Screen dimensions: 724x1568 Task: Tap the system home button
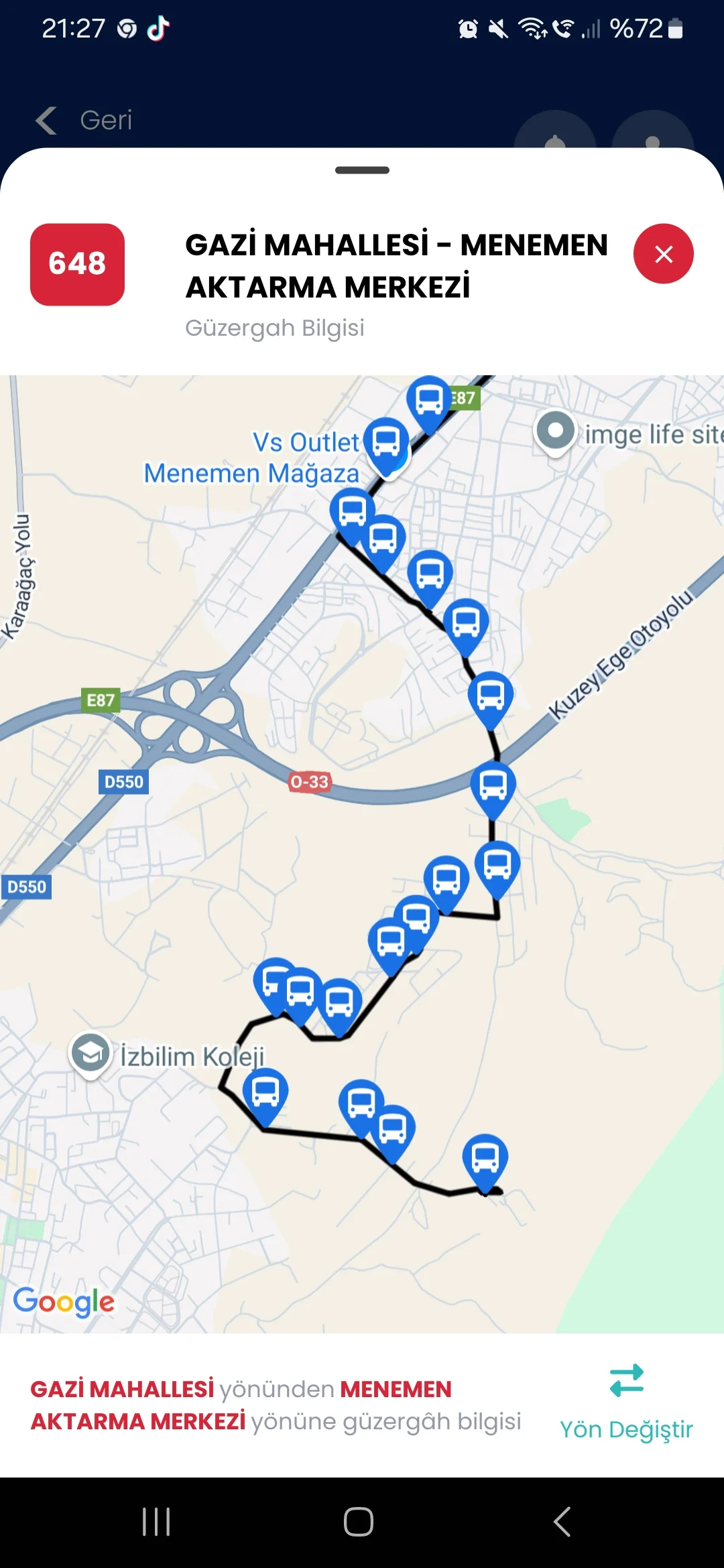359,1521
